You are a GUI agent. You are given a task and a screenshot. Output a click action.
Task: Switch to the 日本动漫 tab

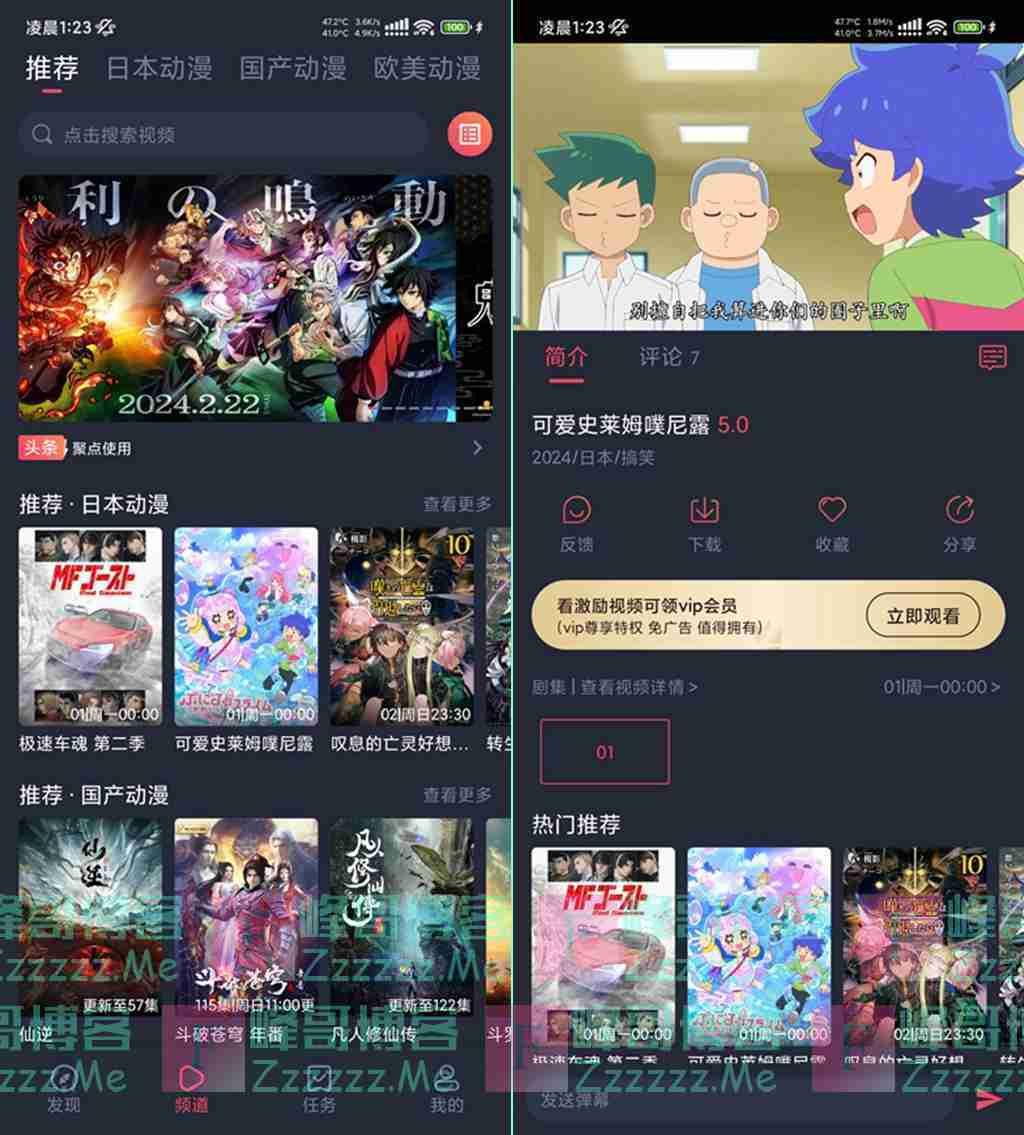[x=159, y=68]
